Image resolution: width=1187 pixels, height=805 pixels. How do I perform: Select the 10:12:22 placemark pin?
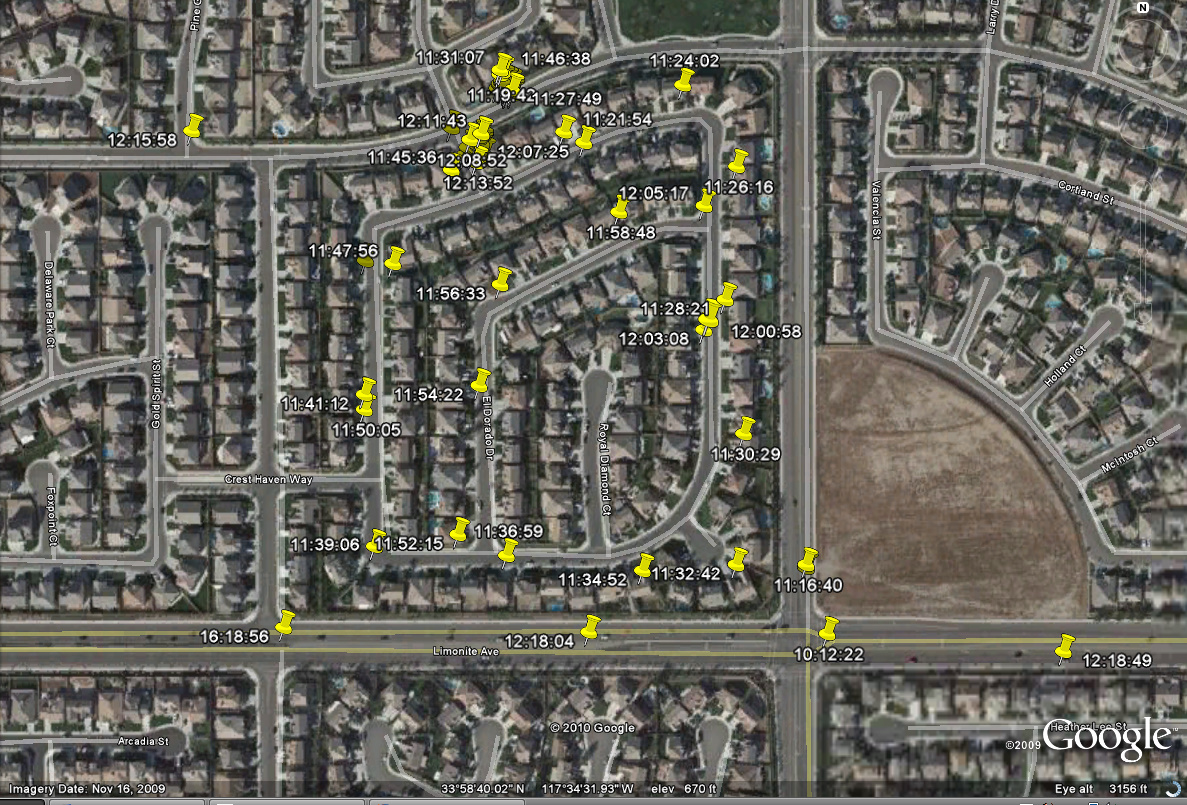click(x=828, y=629)
